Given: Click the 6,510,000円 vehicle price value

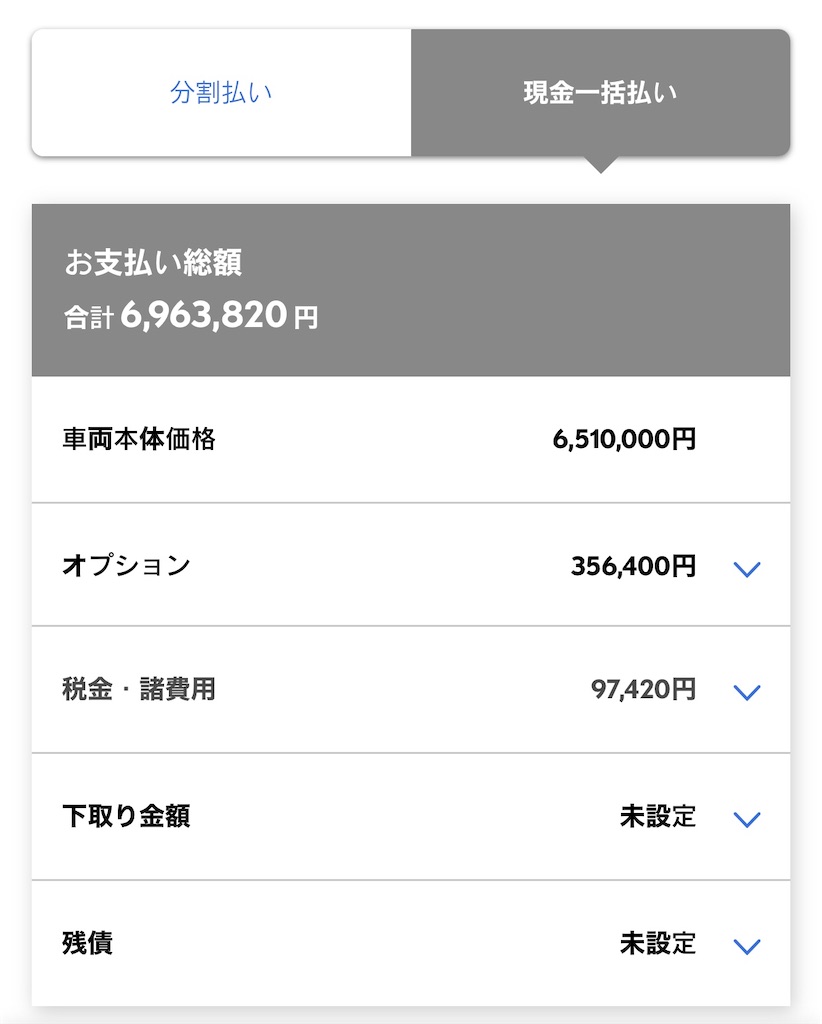Looking at the screenshot, I should [x=625, y=438].
